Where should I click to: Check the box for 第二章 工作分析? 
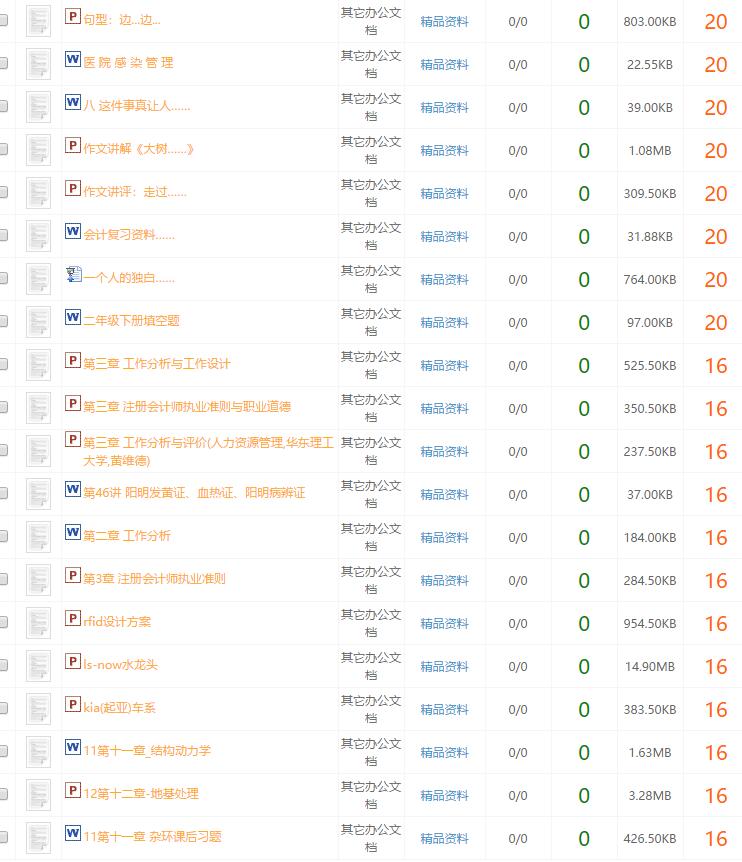click(4, 536)
